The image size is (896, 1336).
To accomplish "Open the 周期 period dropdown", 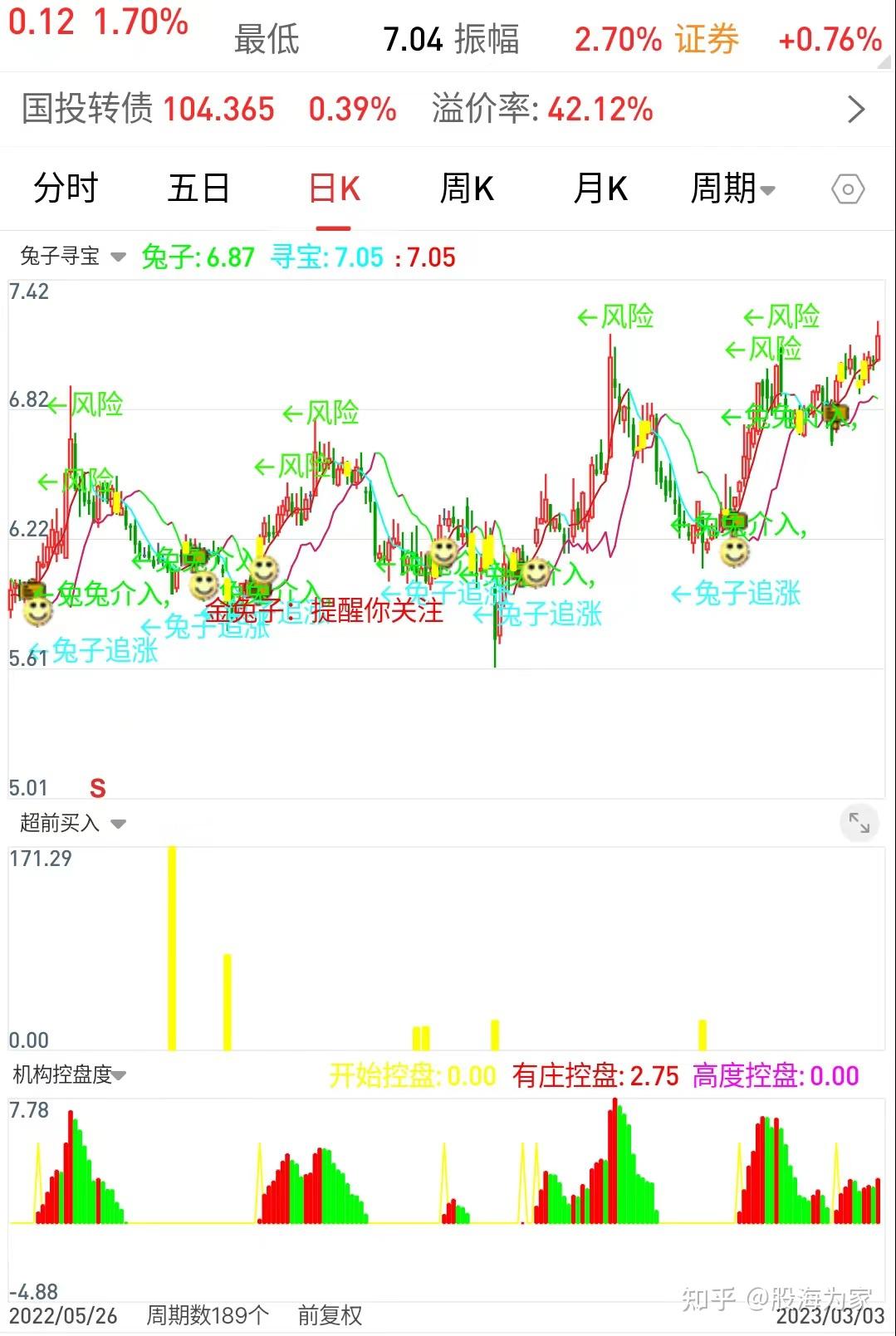I will [732, 188].
